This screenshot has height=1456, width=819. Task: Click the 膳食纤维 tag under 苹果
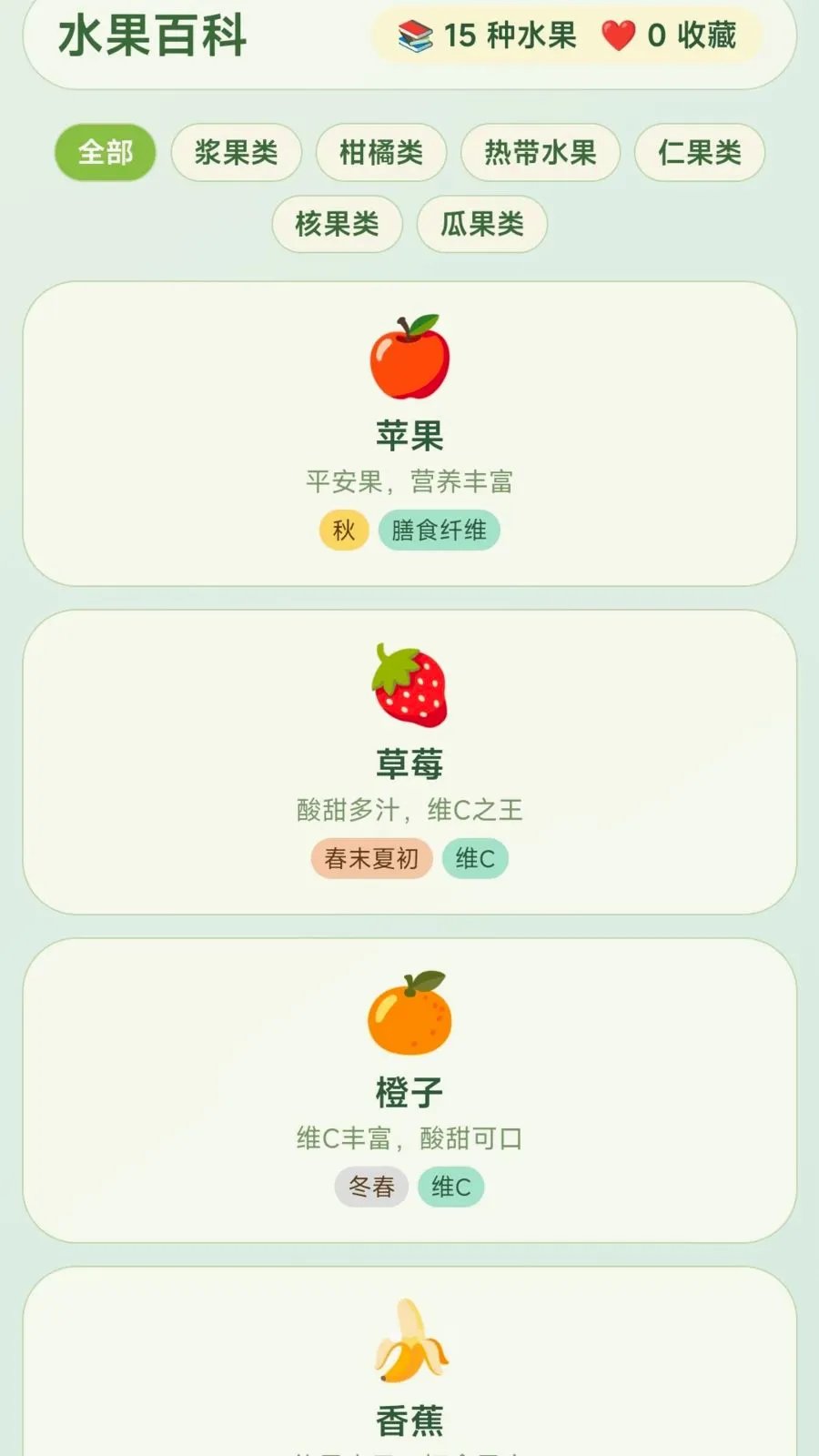pyautogui.click(x=440, y=529)
